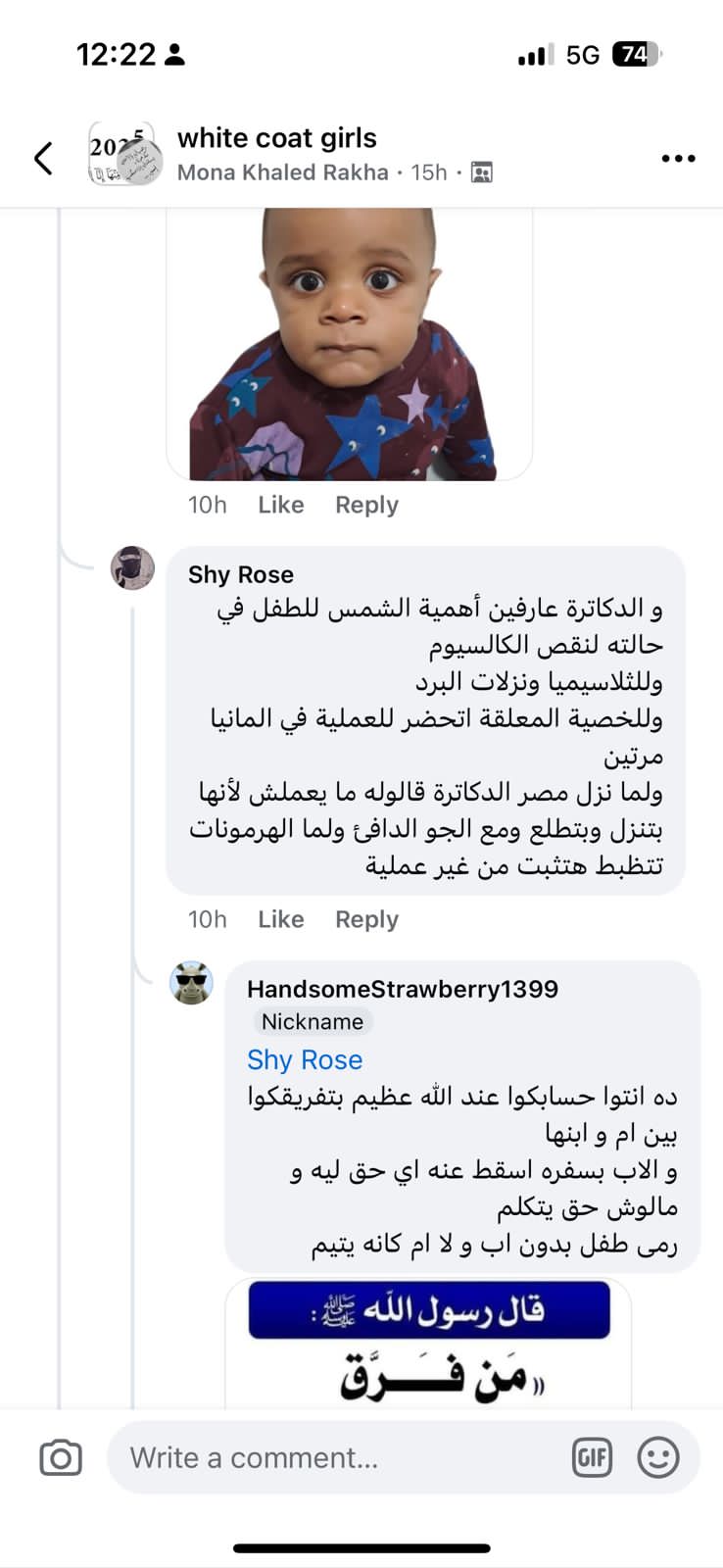Reply to the baby photo comment
The height and width of the screenshot is (1568, 723).
366,505
